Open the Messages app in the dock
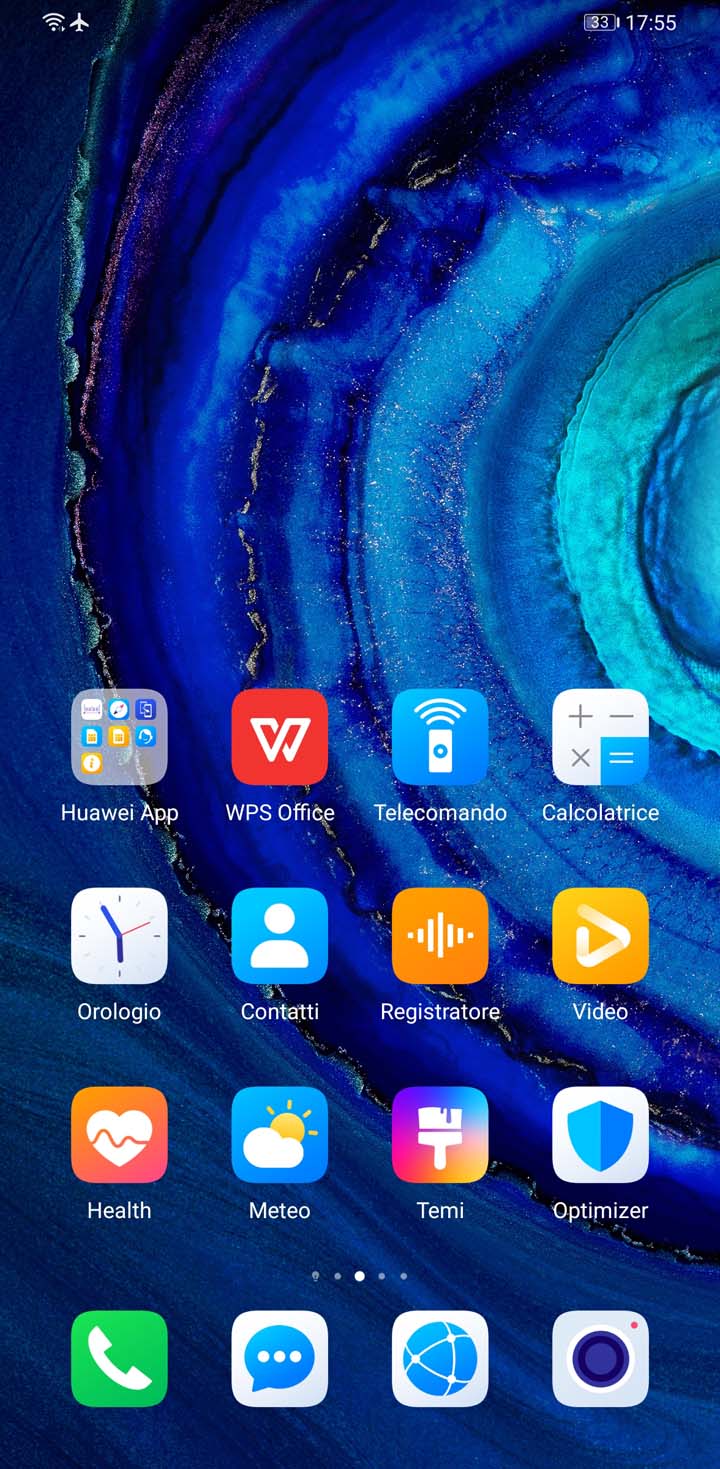 tap(280, 1359)
